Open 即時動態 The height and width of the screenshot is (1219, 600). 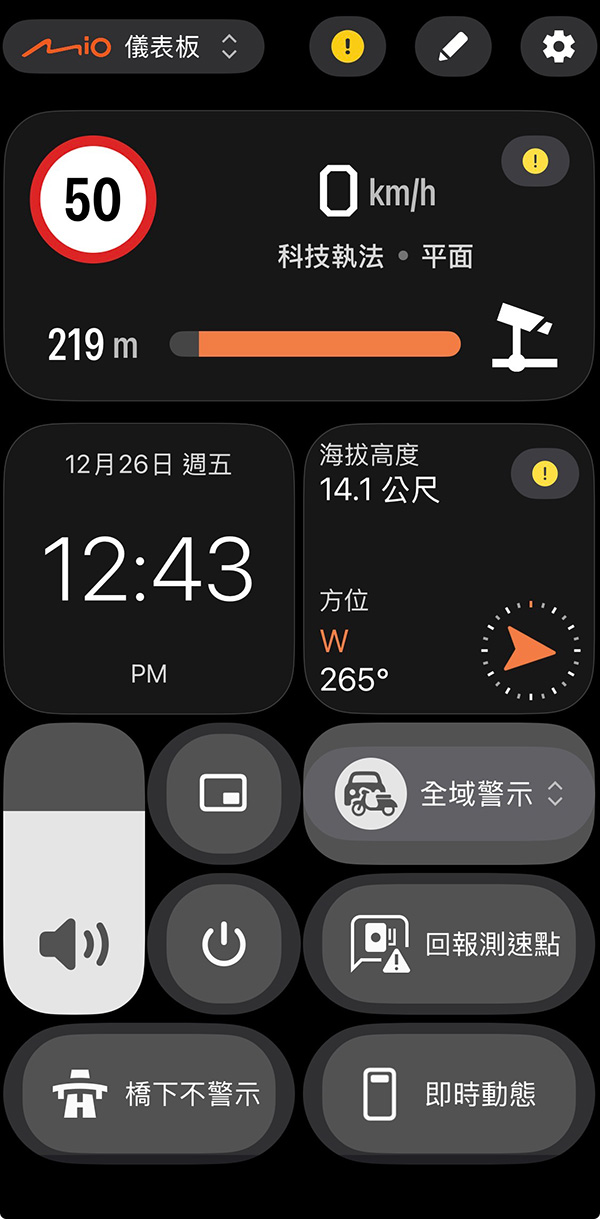450,1093
